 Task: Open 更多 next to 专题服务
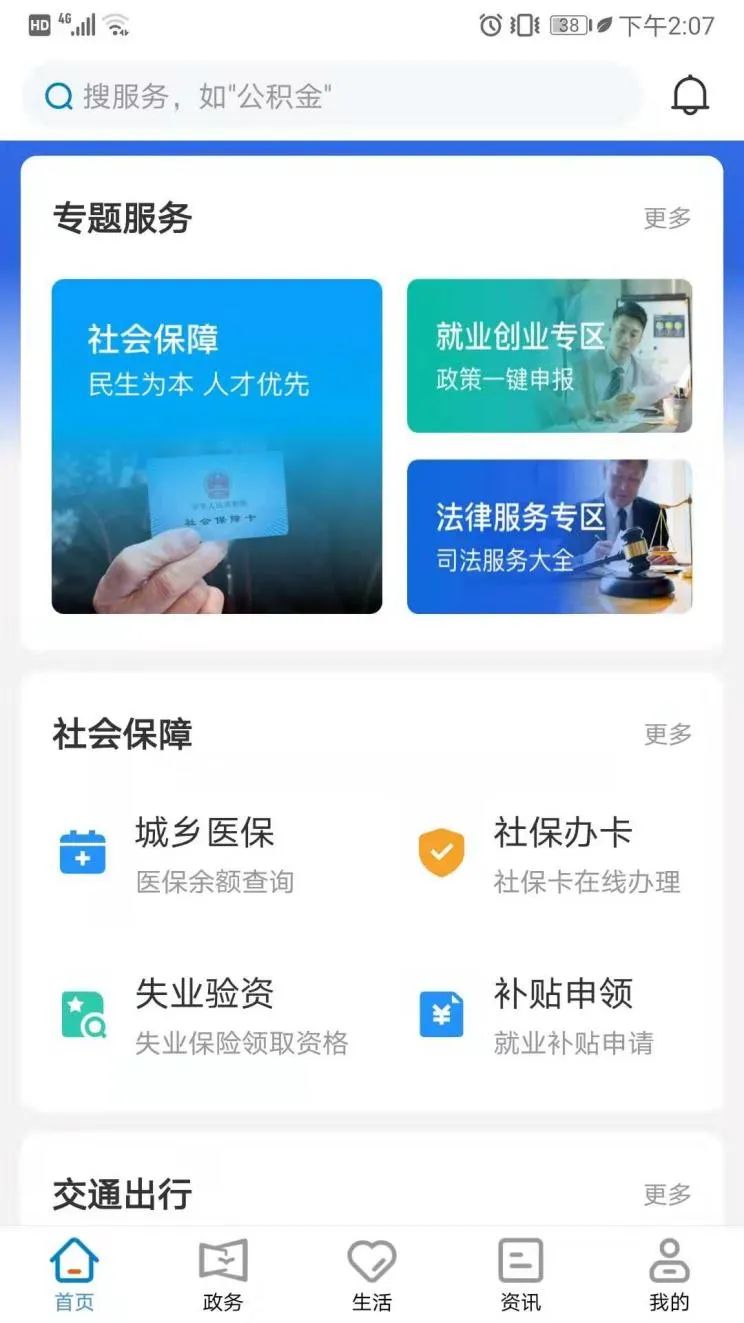(666, 219)
